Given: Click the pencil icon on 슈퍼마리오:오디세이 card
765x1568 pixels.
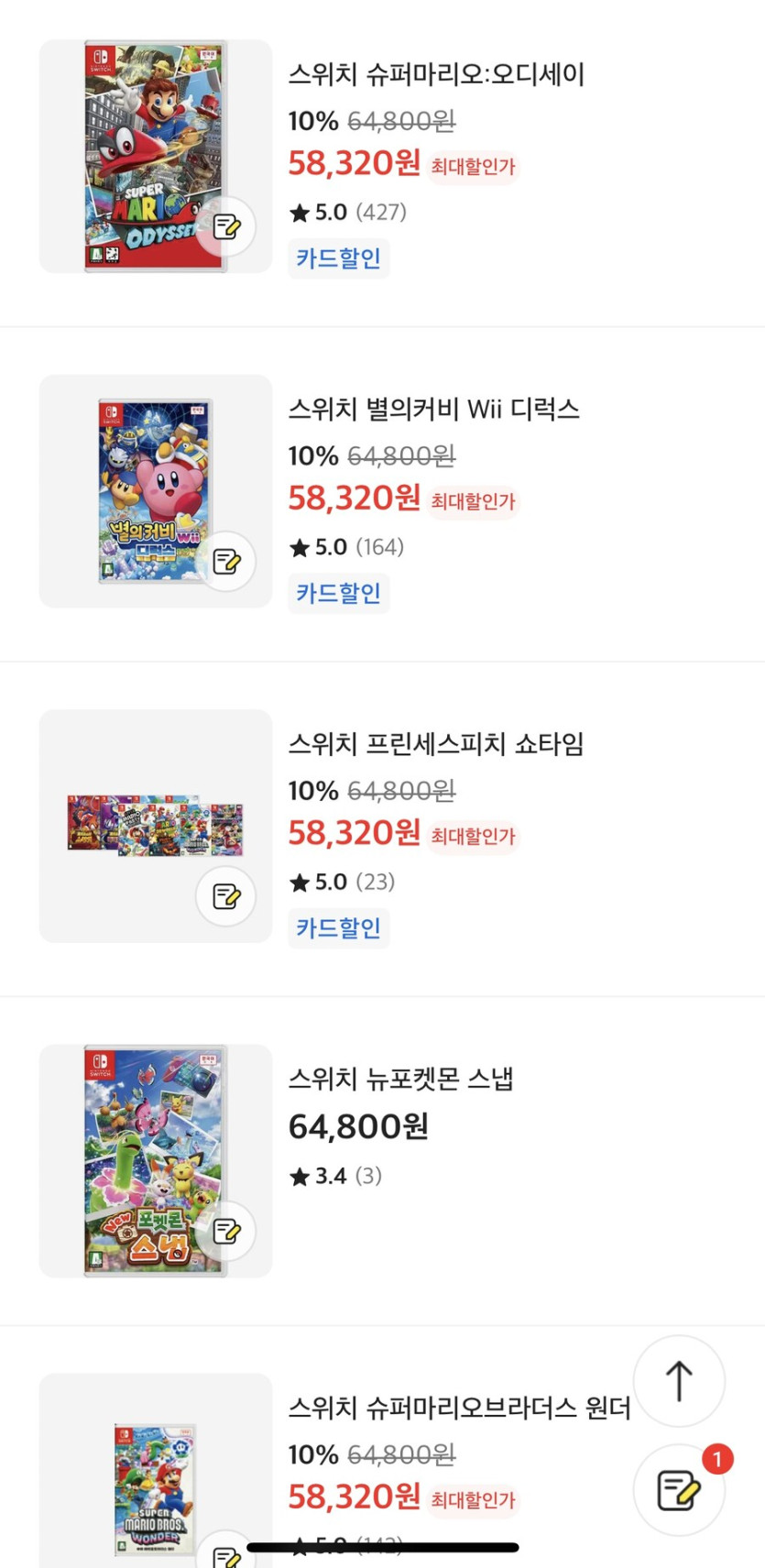Looking at the screenshot, I should pos(225,226).
